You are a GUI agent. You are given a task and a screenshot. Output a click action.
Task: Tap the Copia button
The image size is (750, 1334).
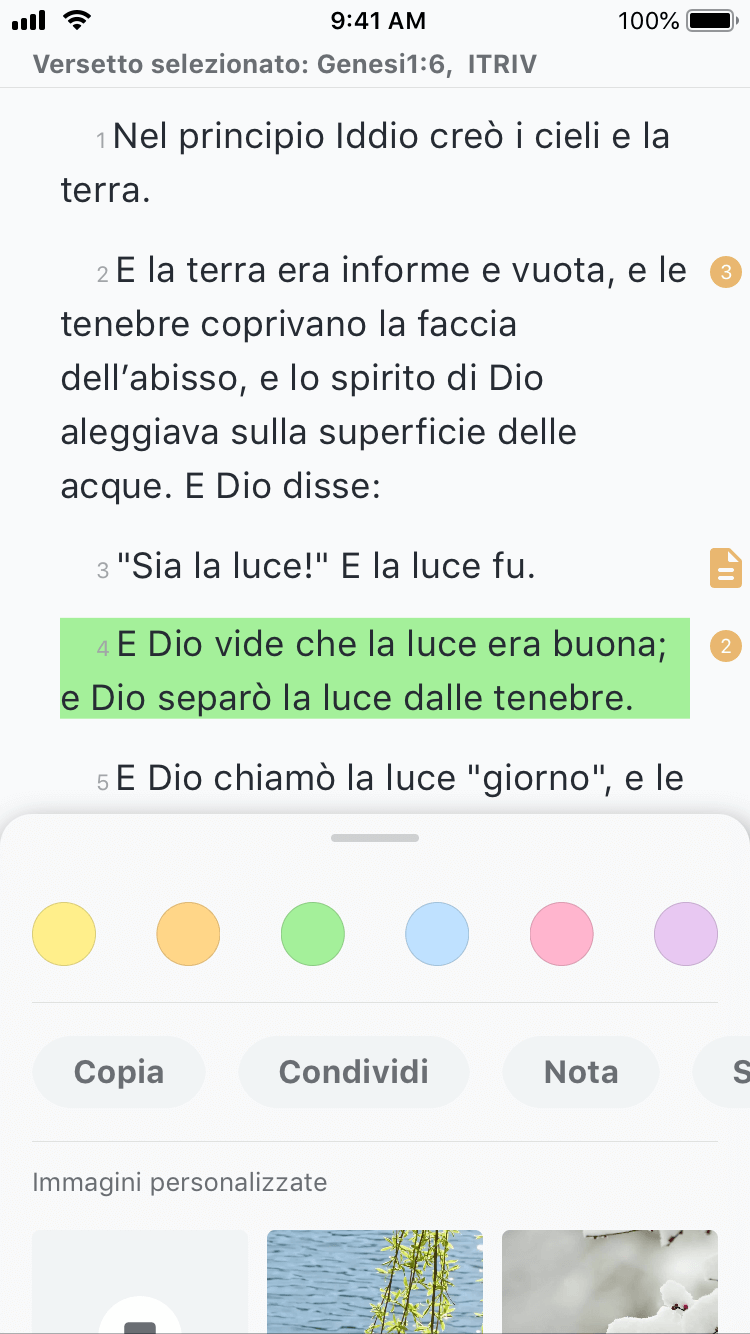[119, 1072]
